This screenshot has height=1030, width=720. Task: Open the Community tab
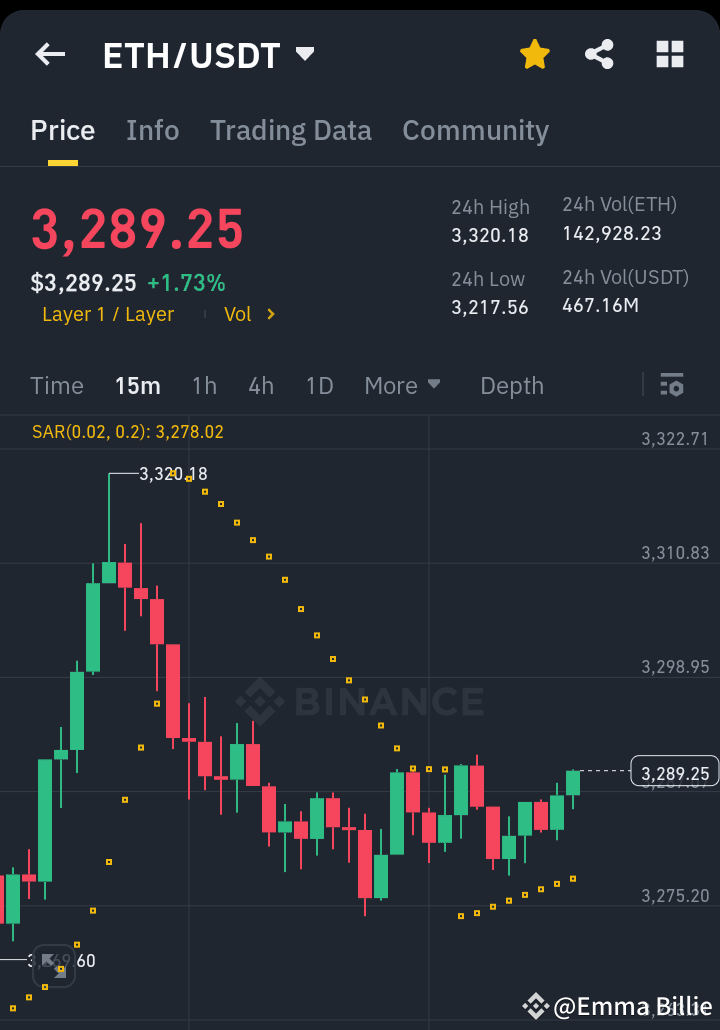coord(475,130)
